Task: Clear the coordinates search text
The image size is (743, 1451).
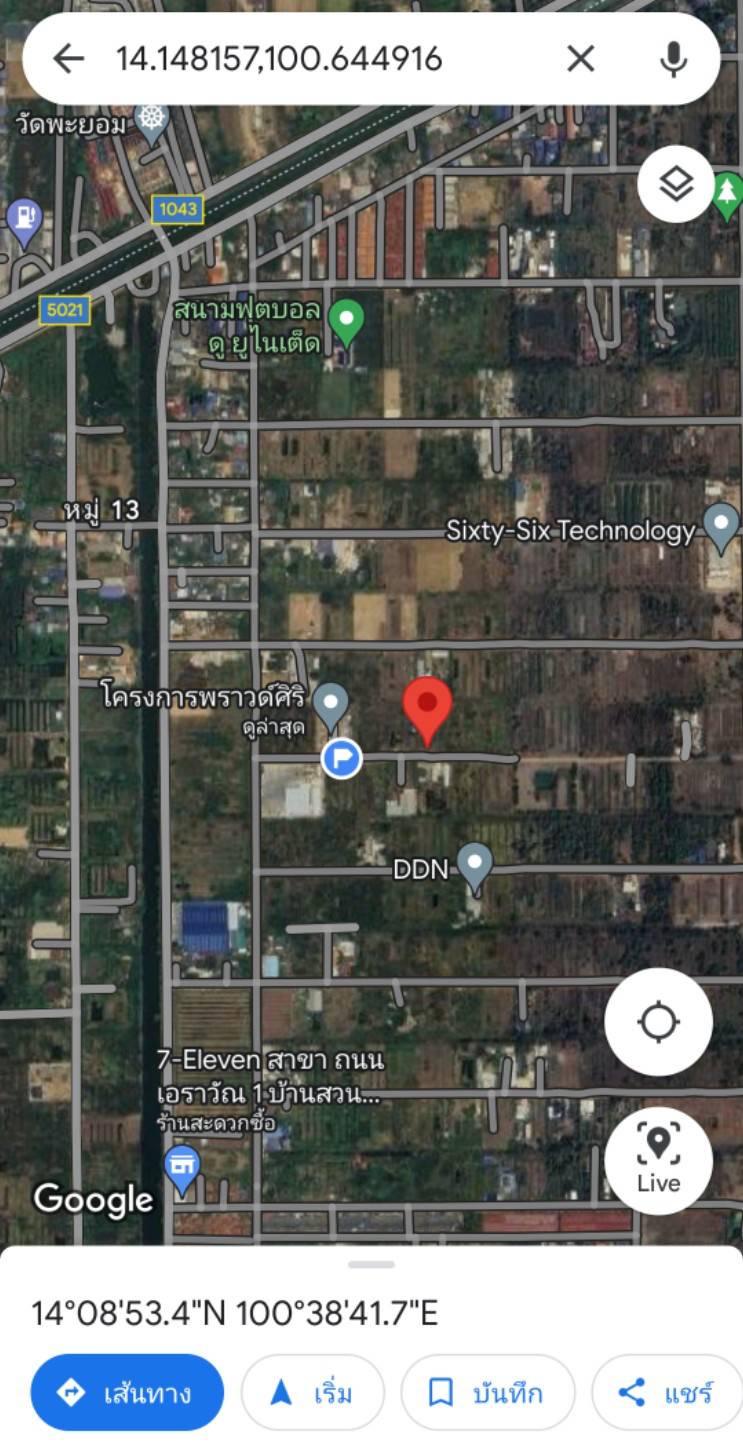Action: pos(580,59)
